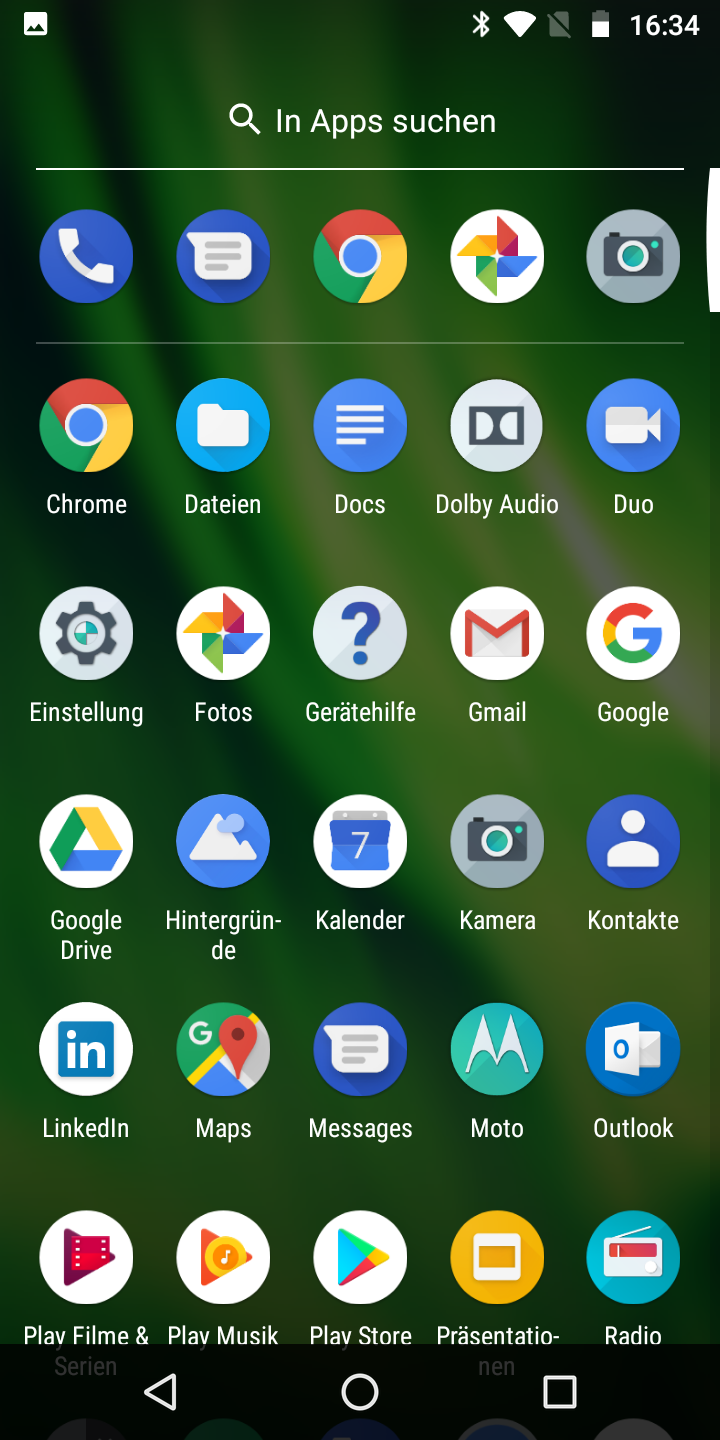This screenshot has width=720, height=1440.
Task: Tap the In Apps suchen search field
Action: pyautogui.click(x=360, y=121)
